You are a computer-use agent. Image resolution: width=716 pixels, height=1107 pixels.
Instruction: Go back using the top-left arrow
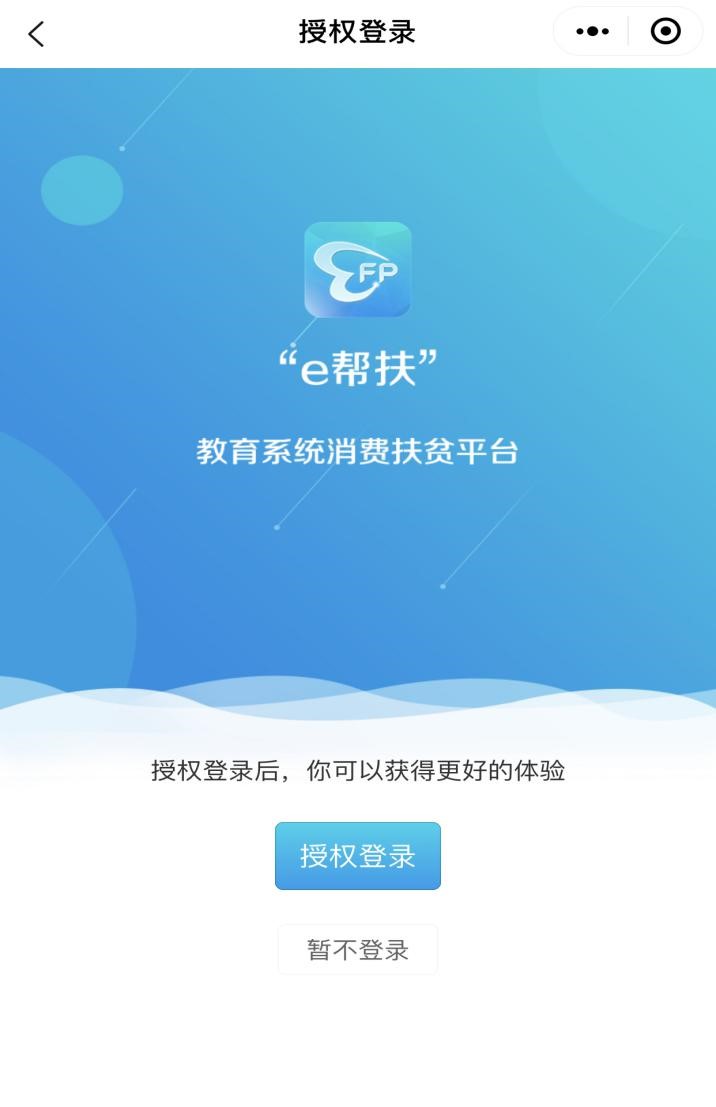pos(36,34)
